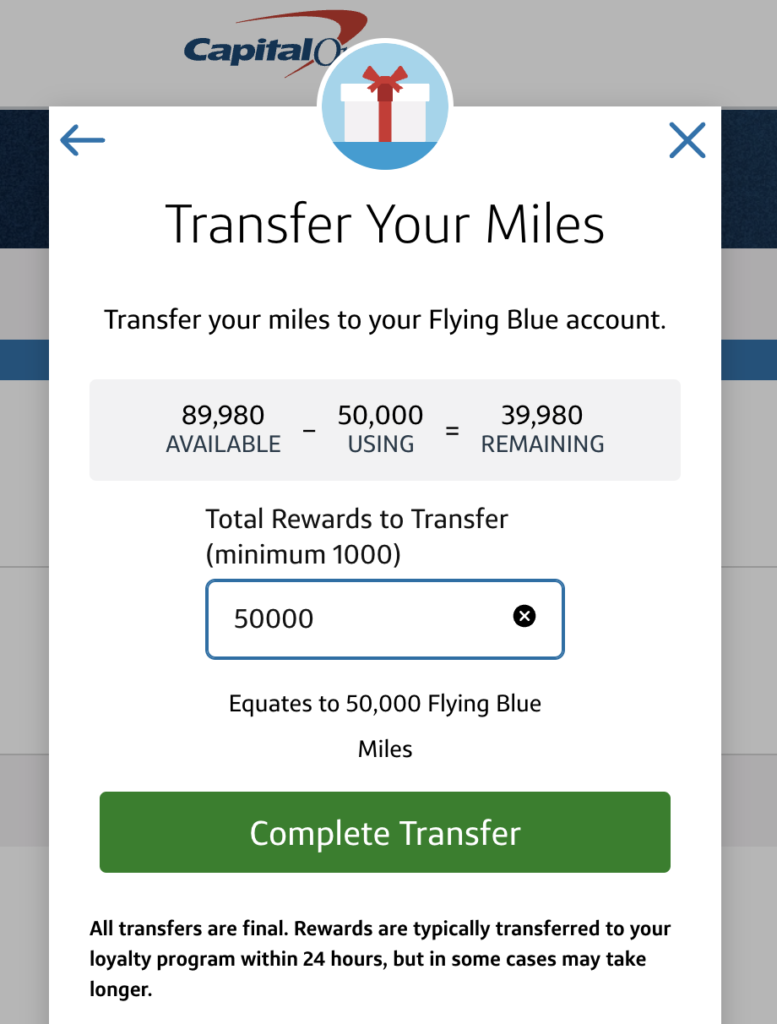Close the Transfer Your Miles dialog
Viewport: 777px width, 1024px height.
[x=687, y=140]
